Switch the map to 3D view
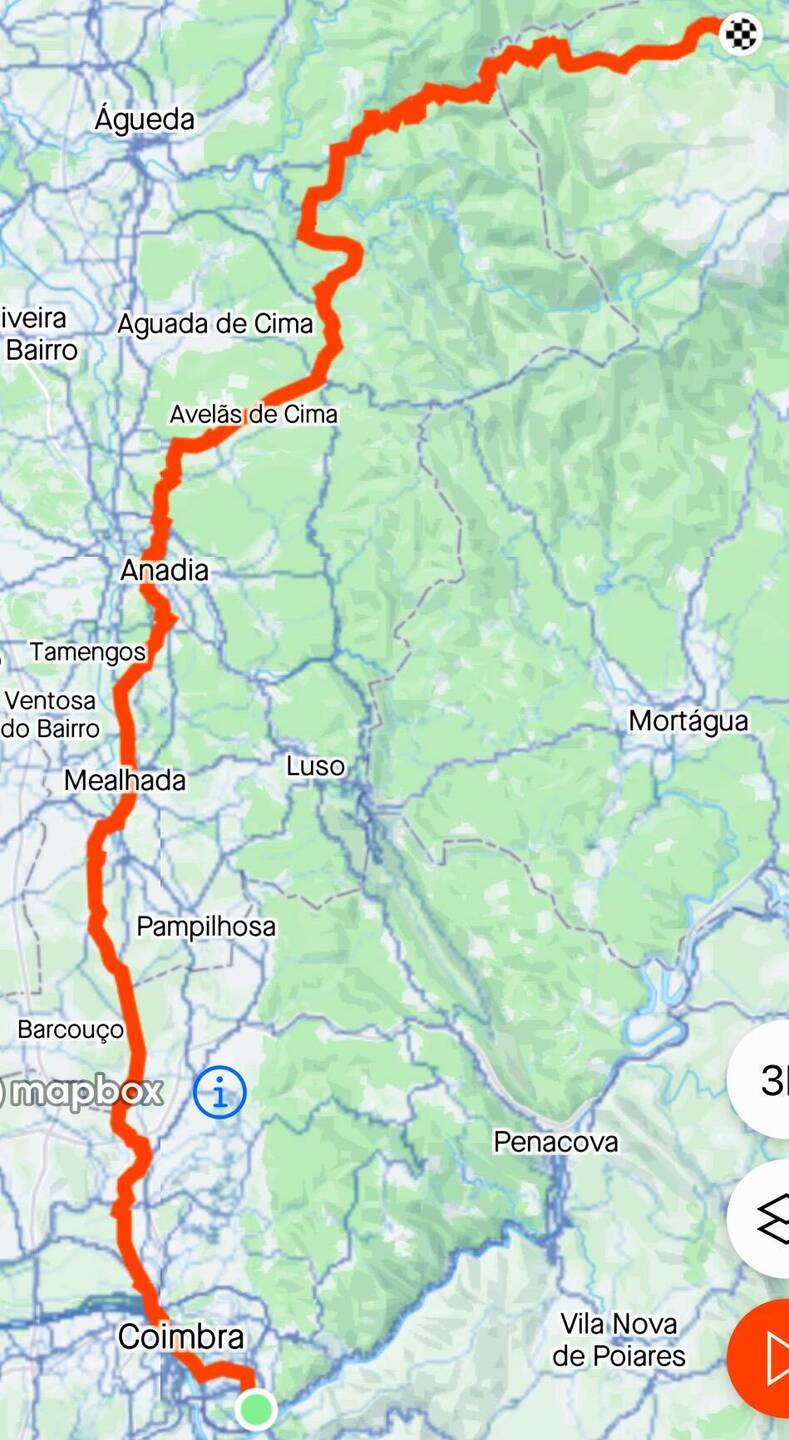The width and height of the screenshot is (789, 1440). tap(764, 1080)
